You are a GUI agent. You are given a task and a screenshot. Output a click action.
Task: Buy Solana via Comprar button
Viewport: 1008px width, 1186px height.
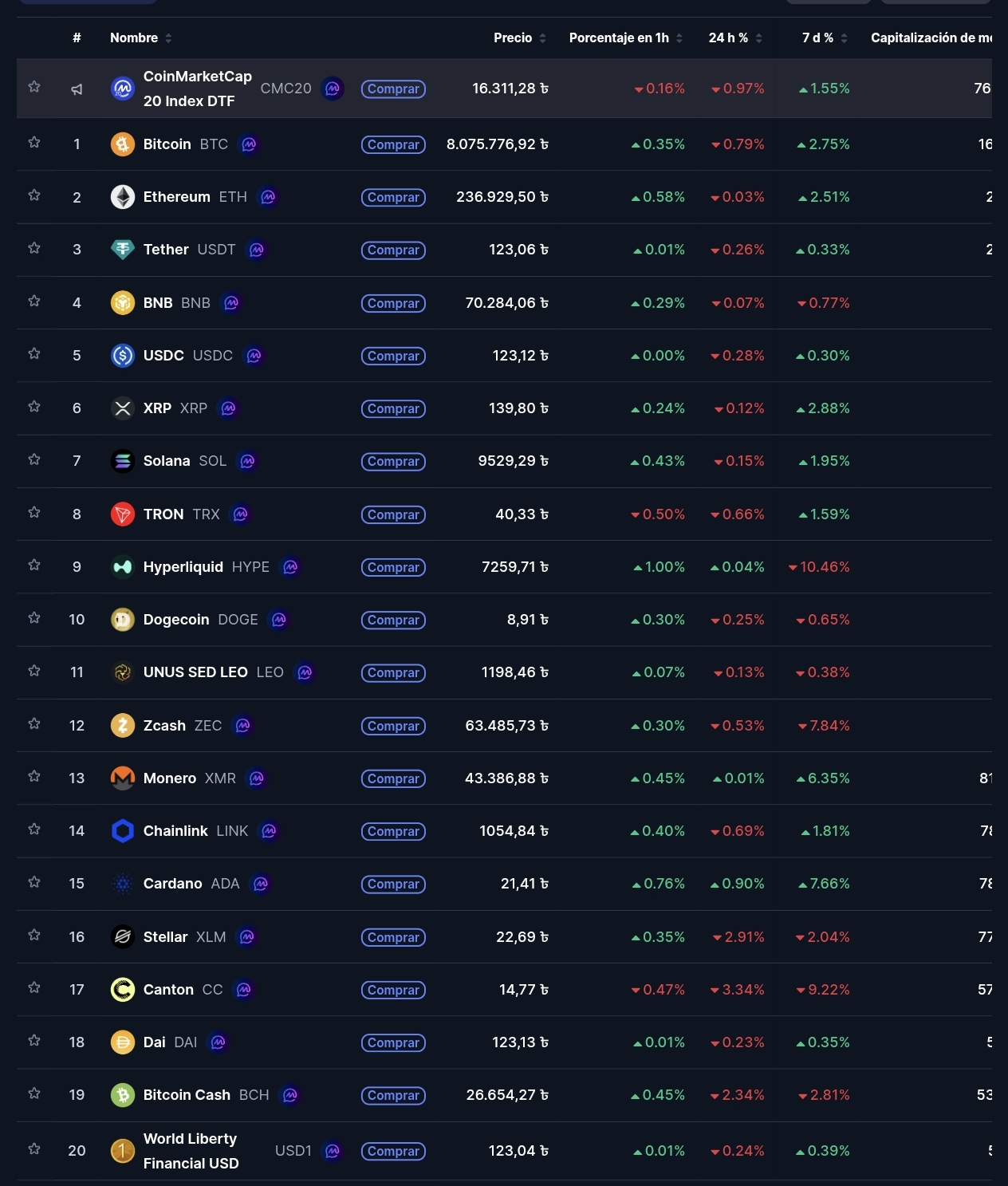(x=393, y=461)
